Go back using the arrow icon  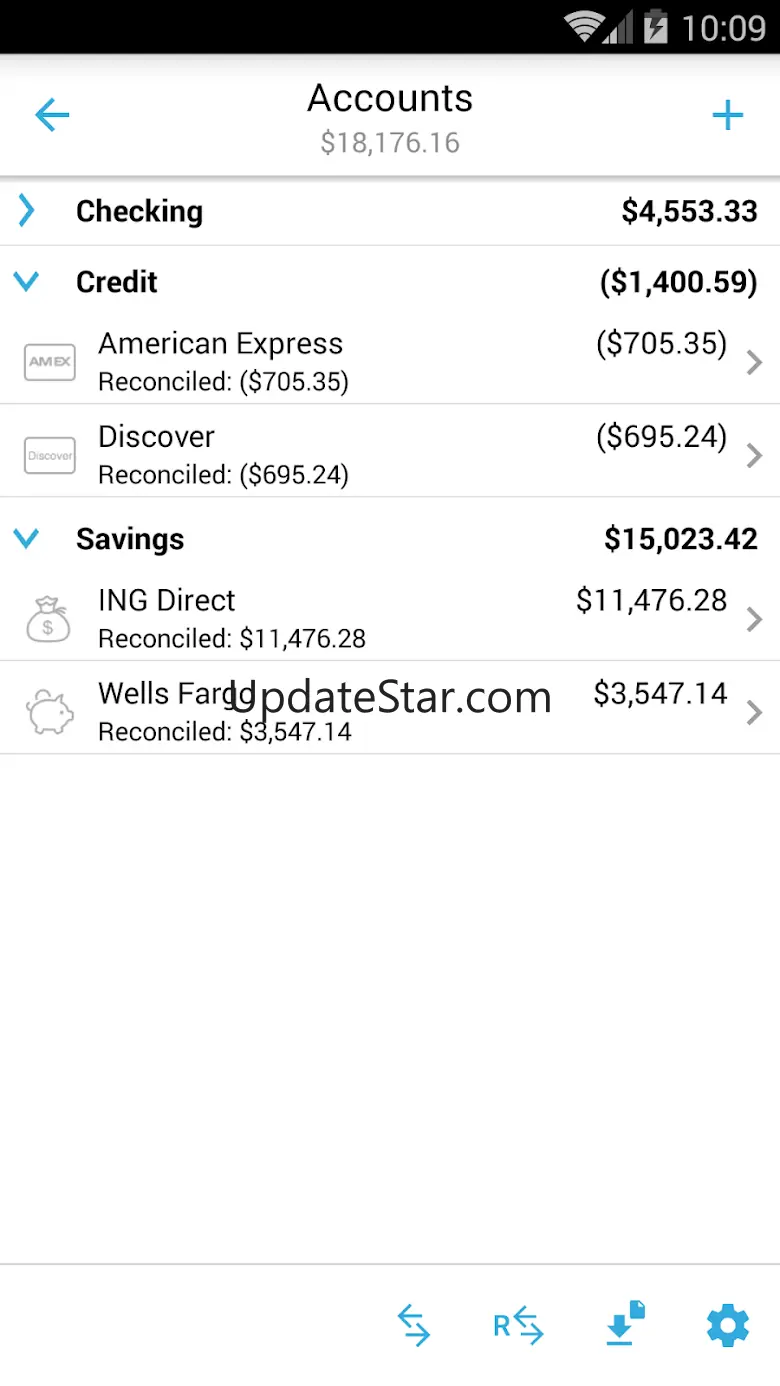pyautogui.click(x=52, y=116)
